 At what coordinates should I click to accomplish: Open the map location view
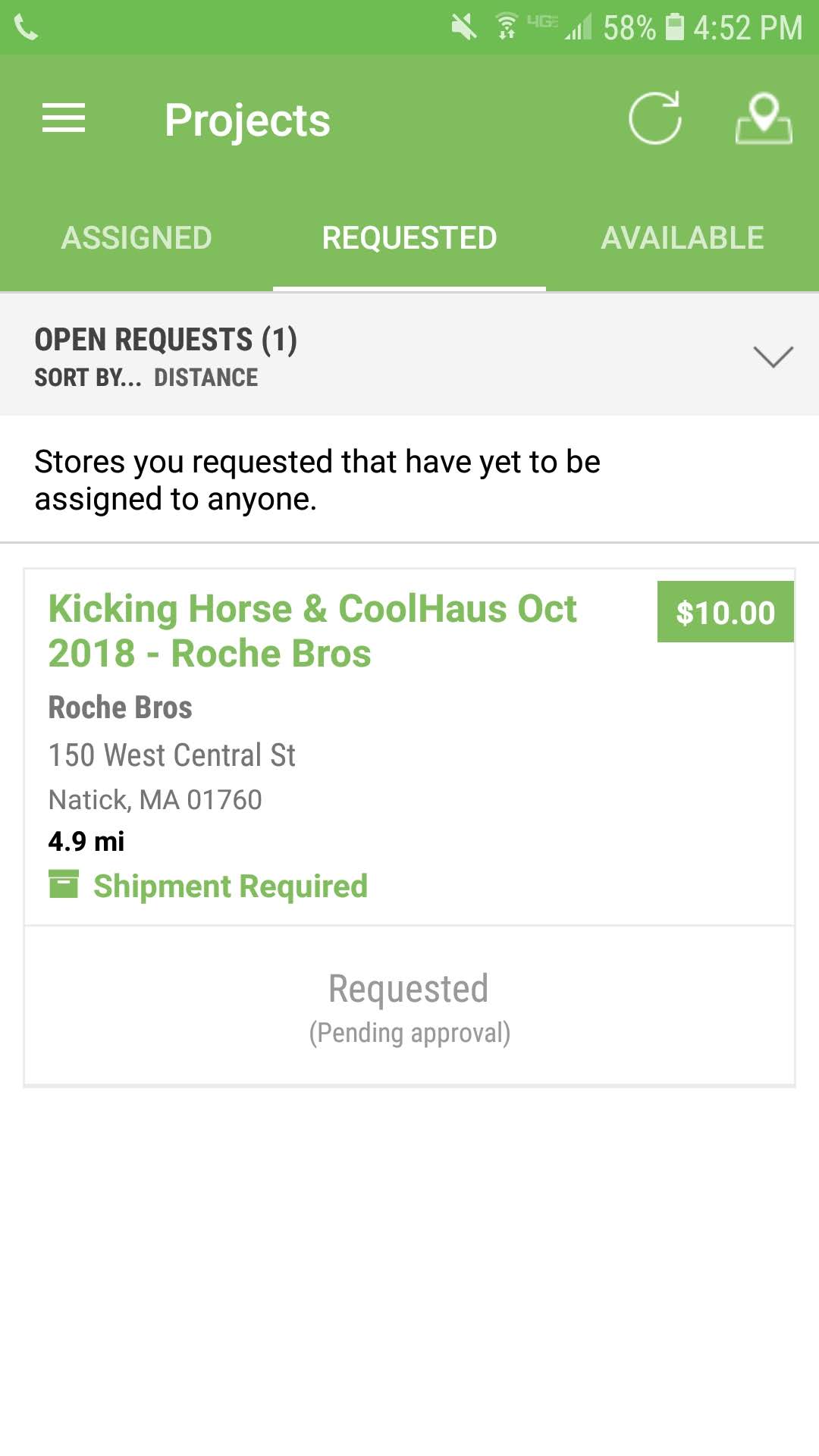tap(764, 118)
